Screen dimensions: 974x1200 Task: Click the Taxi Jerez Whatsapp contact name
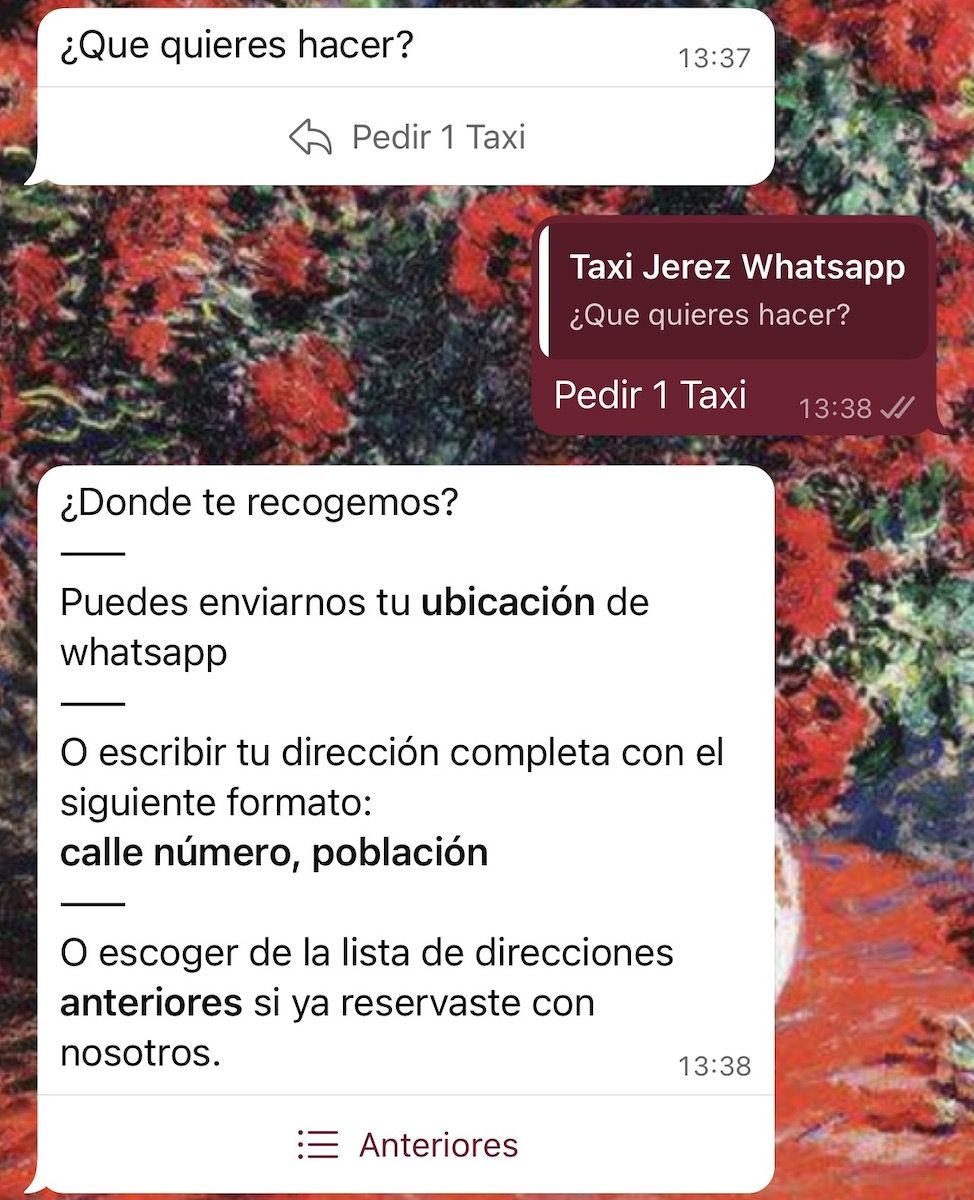737,266
